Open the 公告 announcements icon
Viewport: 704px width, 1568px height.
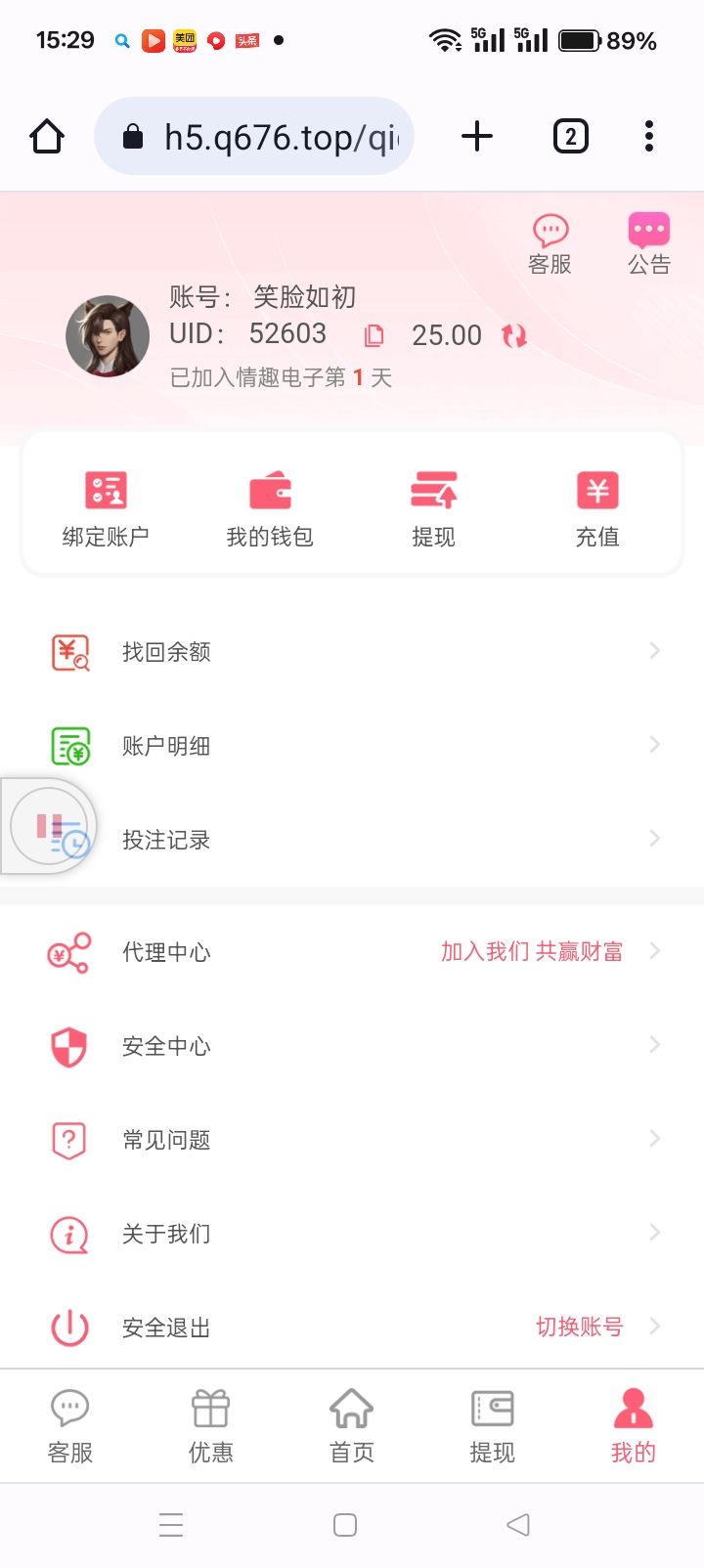[x=648, y=243]
